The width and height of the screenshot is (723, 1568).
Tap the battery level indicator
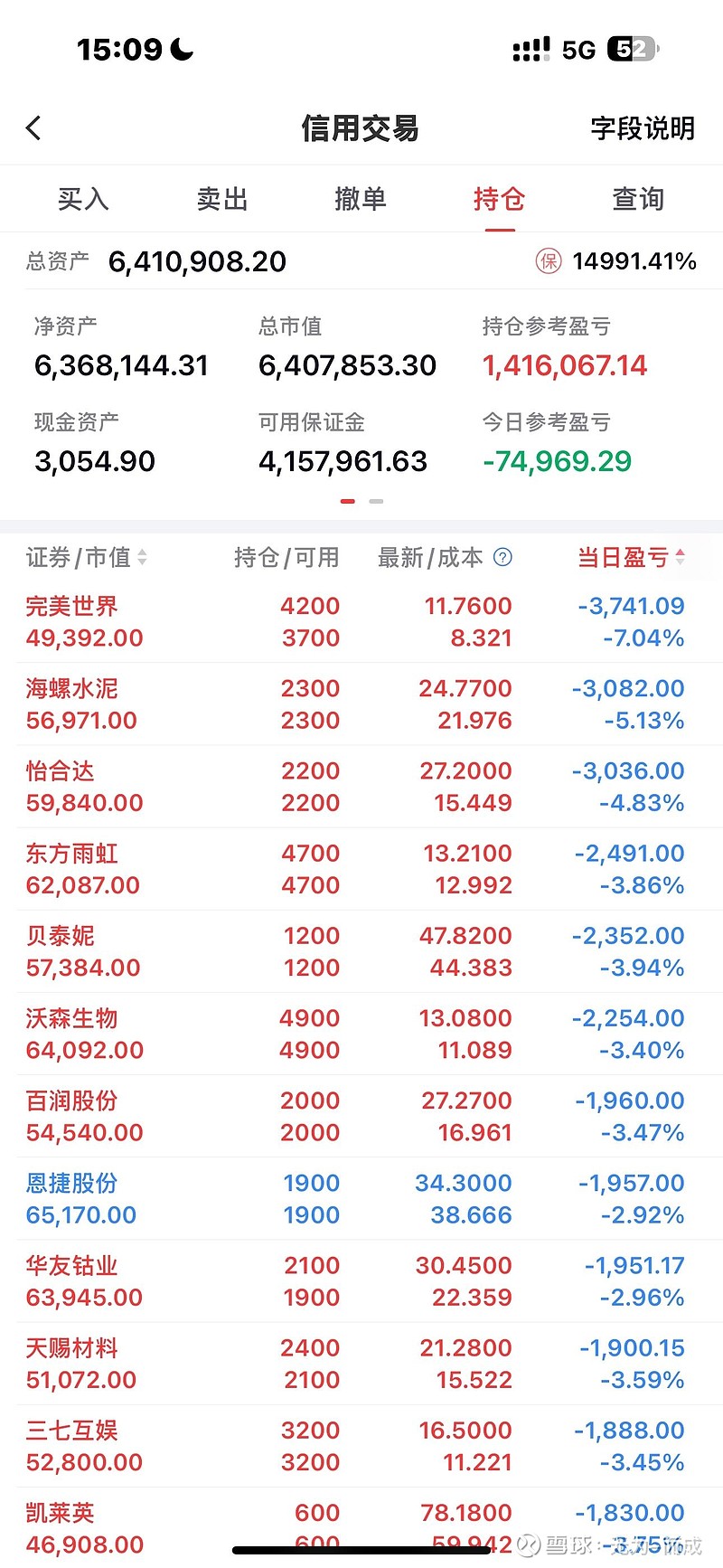coord(634,50)
